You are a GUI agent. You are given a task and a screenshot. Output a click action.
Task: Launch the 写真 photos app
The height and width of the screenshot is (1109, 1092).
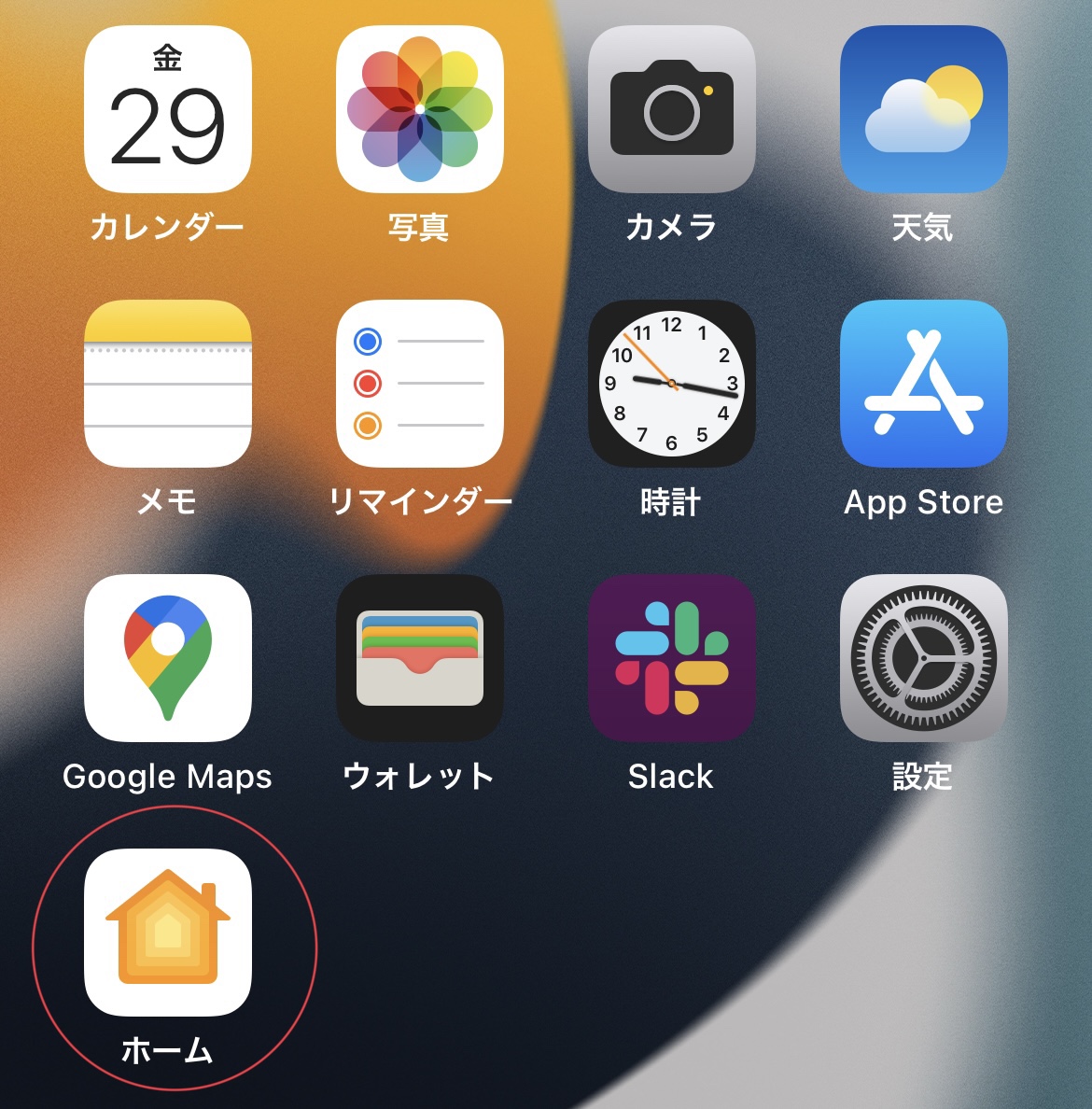420,109
